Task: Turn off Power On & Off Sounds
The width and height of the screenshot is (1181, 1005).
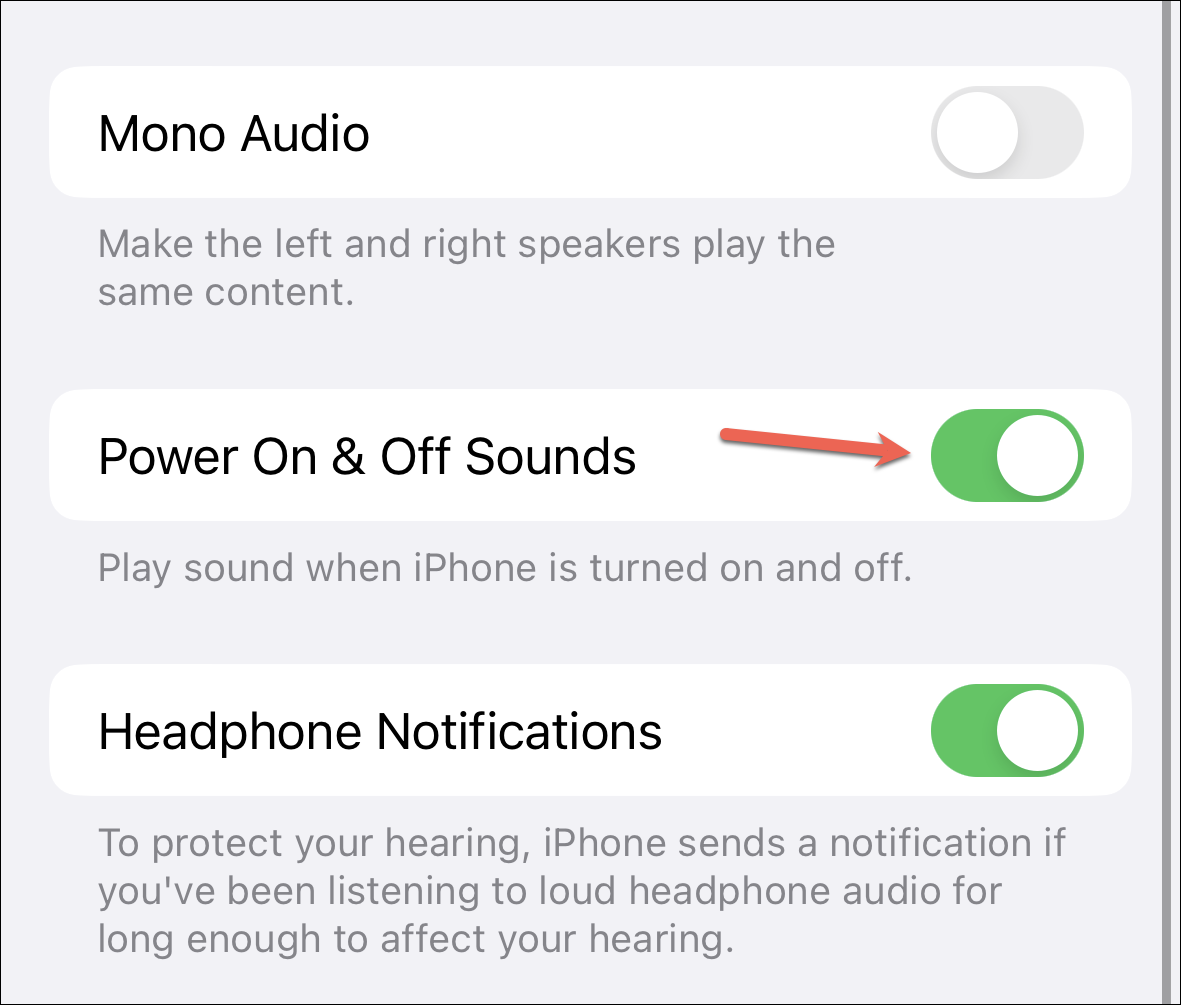Action: 1006,455
